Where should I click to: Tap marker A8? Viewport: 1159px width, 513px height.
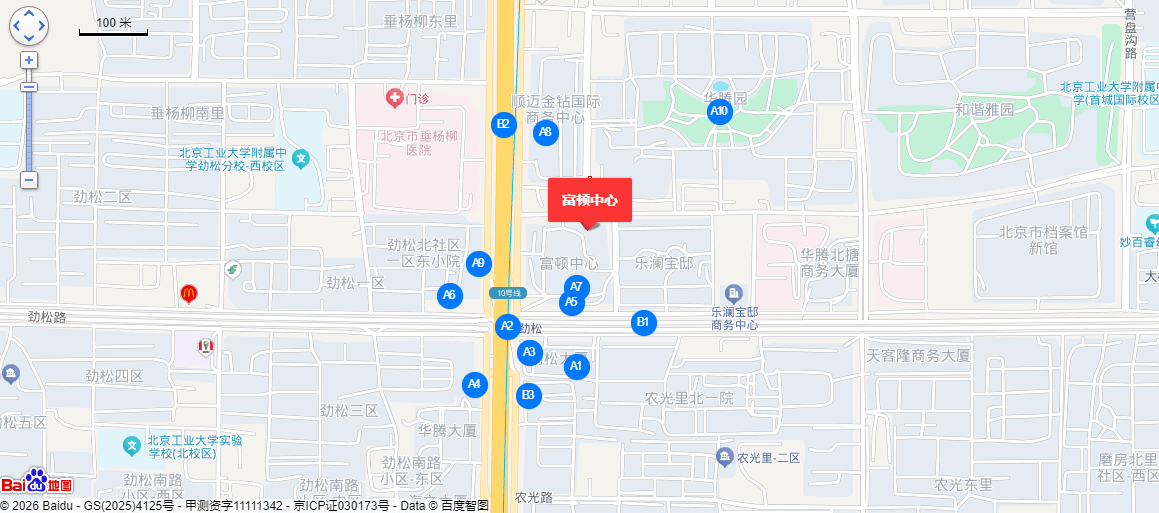545,132
